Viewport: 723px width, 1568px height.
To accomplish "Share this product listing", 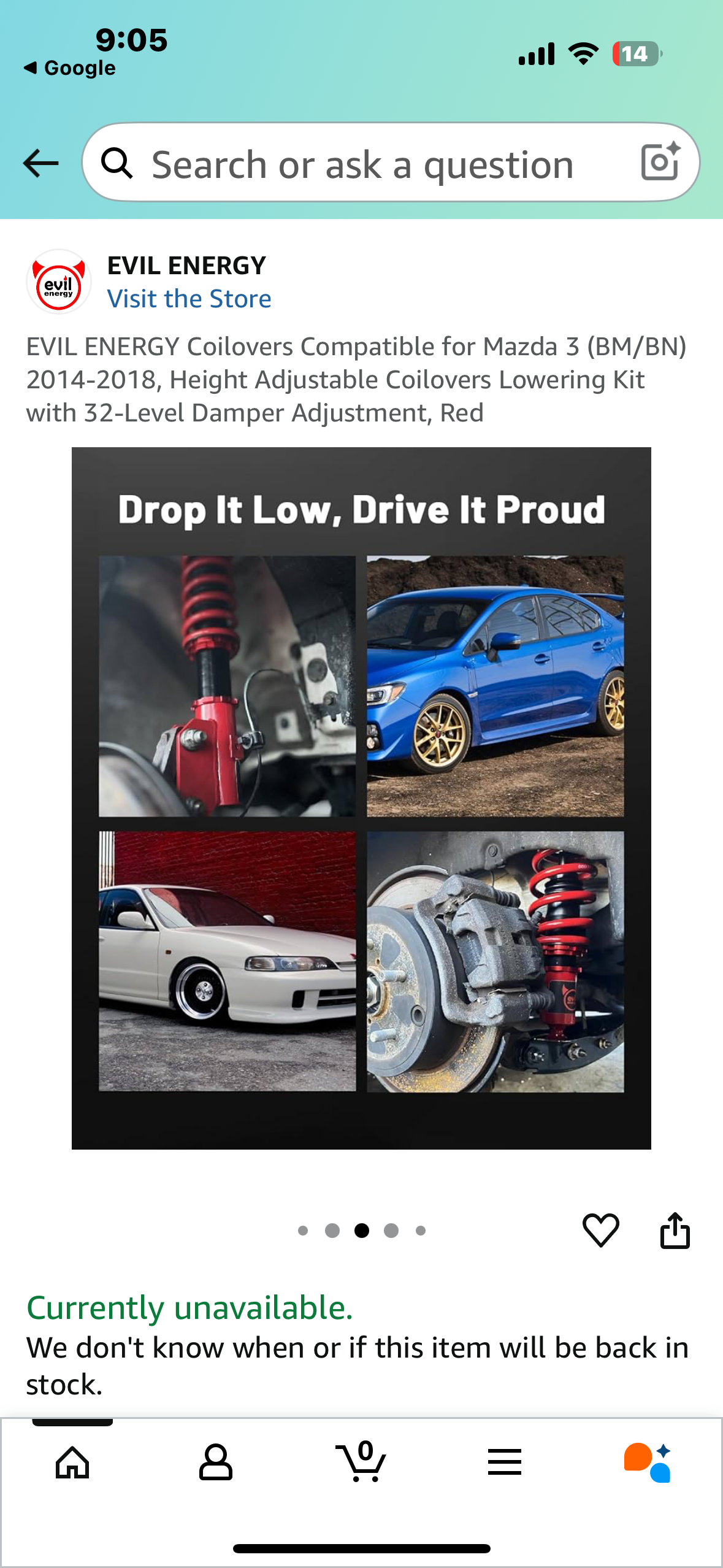I will click(675, 1230).
